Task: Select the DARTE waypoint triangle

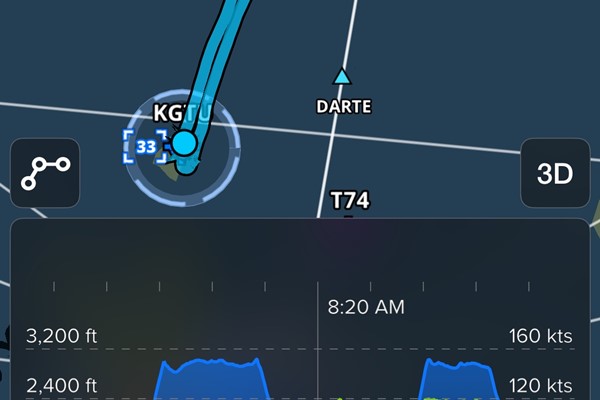Action: 343,77
